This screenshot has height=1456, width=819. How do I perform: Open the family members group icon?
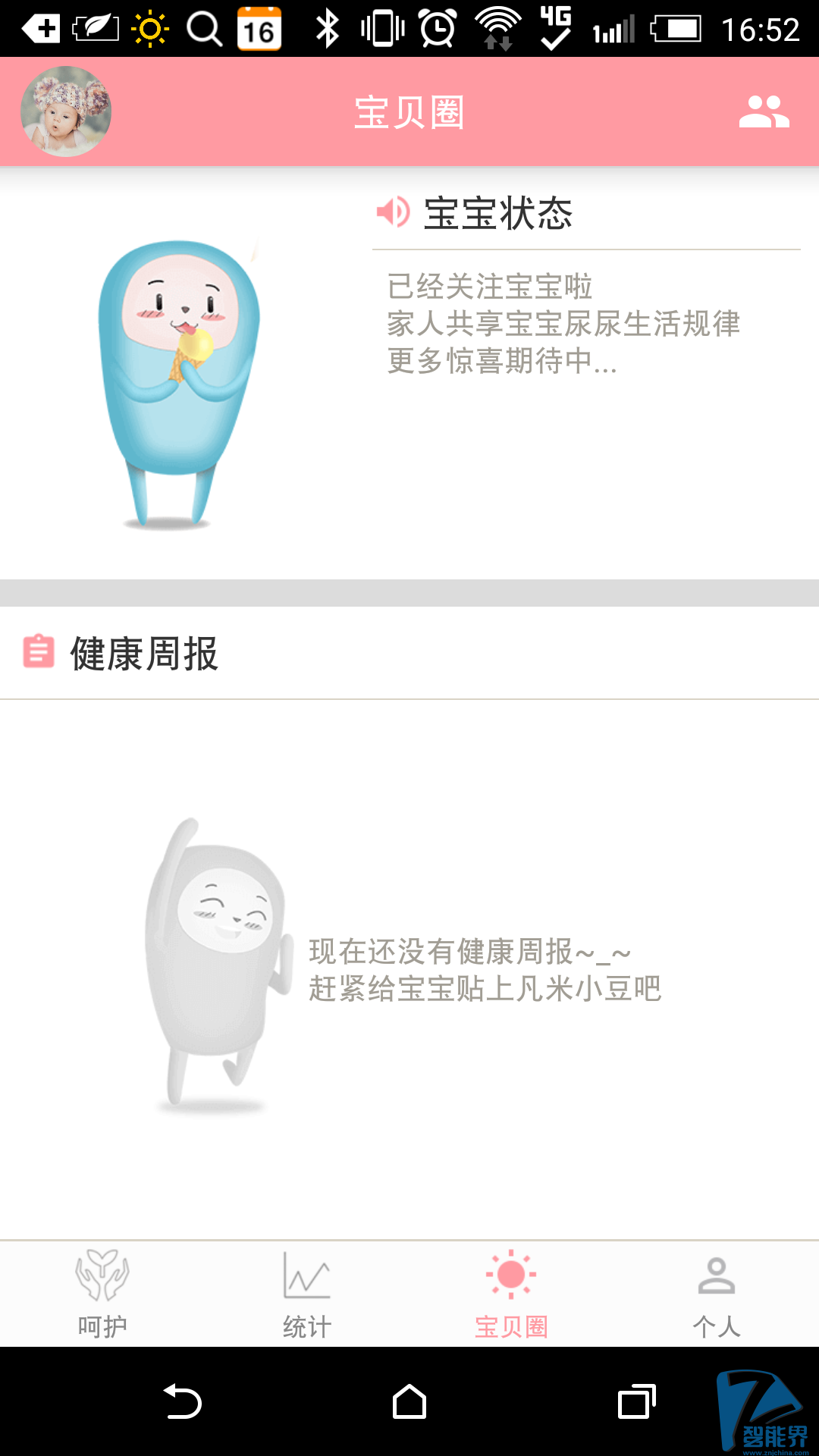pos(764,111)
